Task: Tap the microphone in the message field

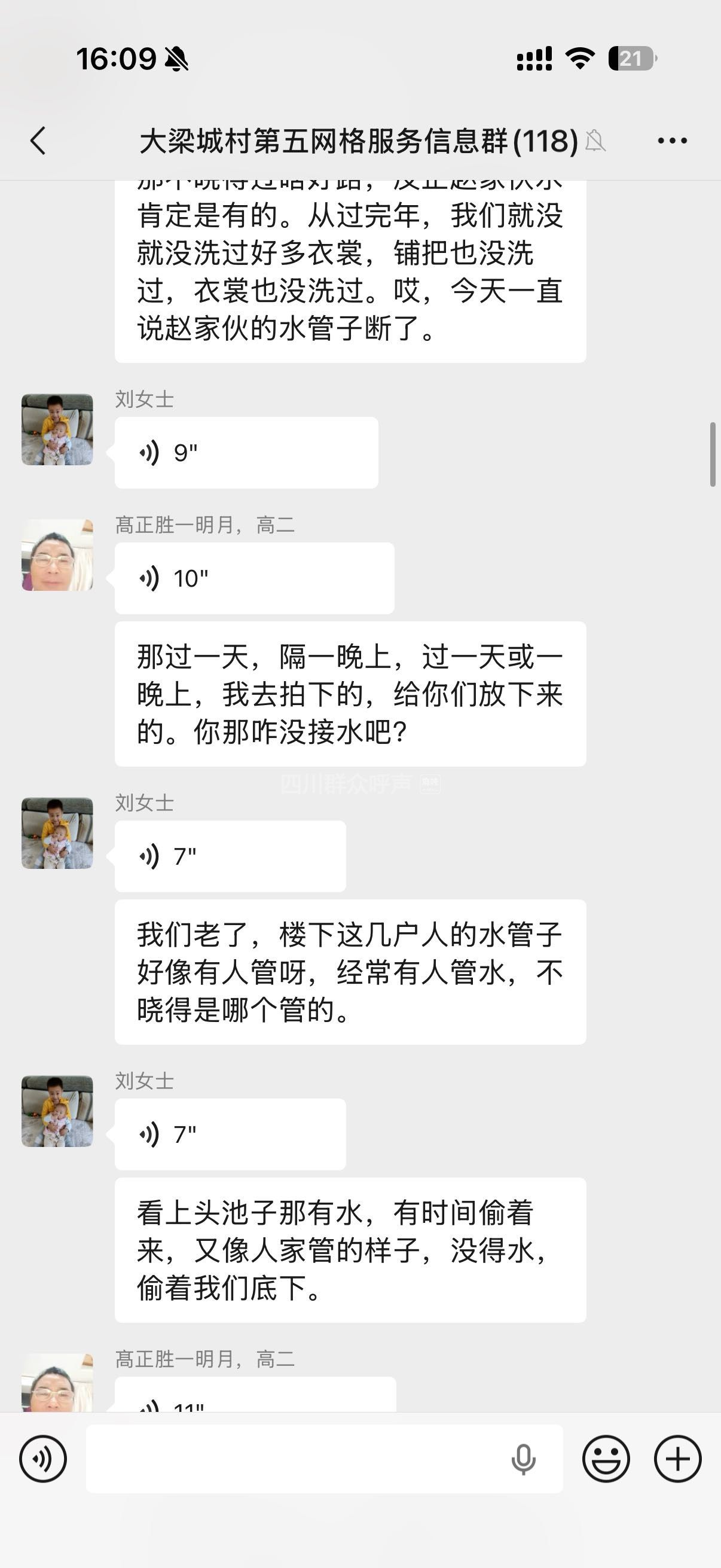Action: click(x=523, y=1459)
